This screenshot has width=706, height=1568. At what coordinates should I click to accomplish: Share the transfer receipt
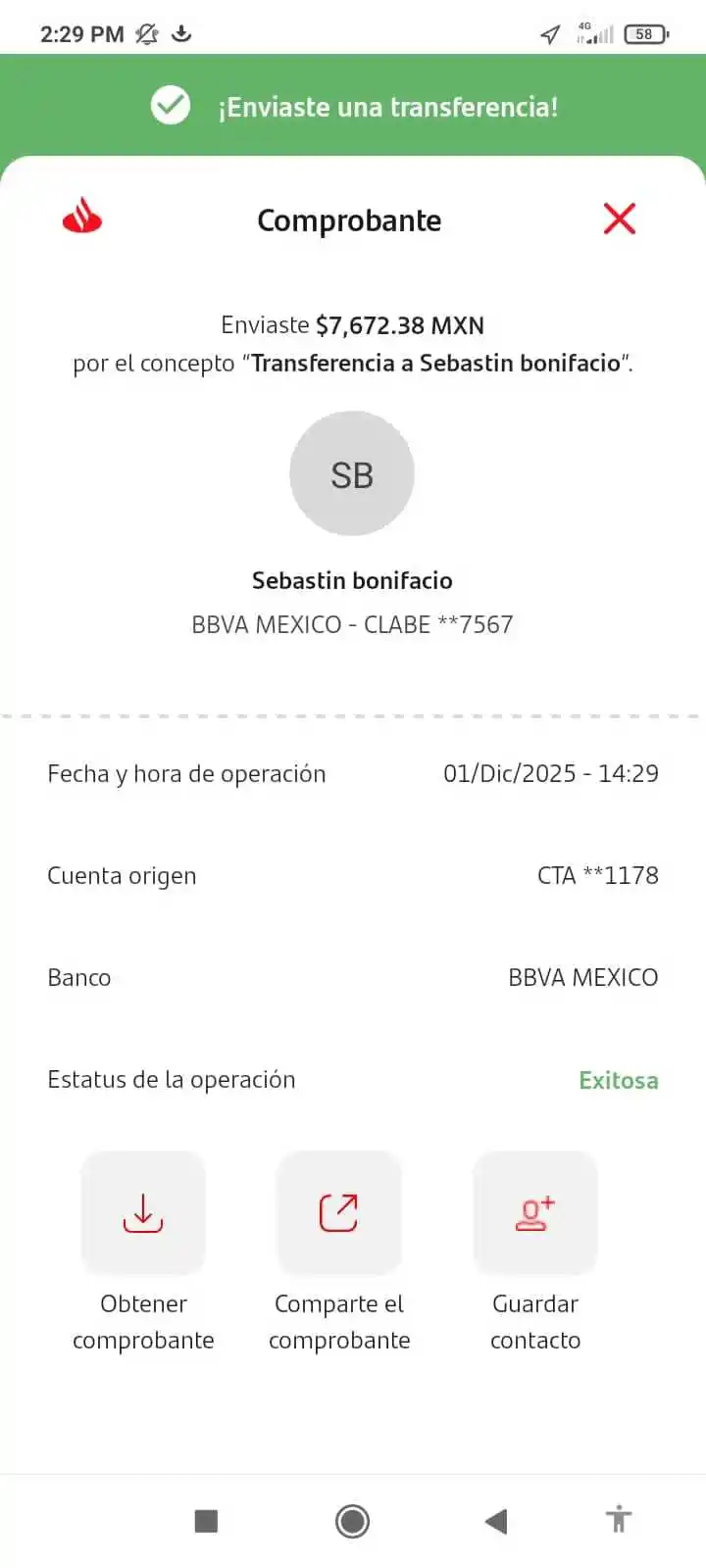[x=339, y=1213]
